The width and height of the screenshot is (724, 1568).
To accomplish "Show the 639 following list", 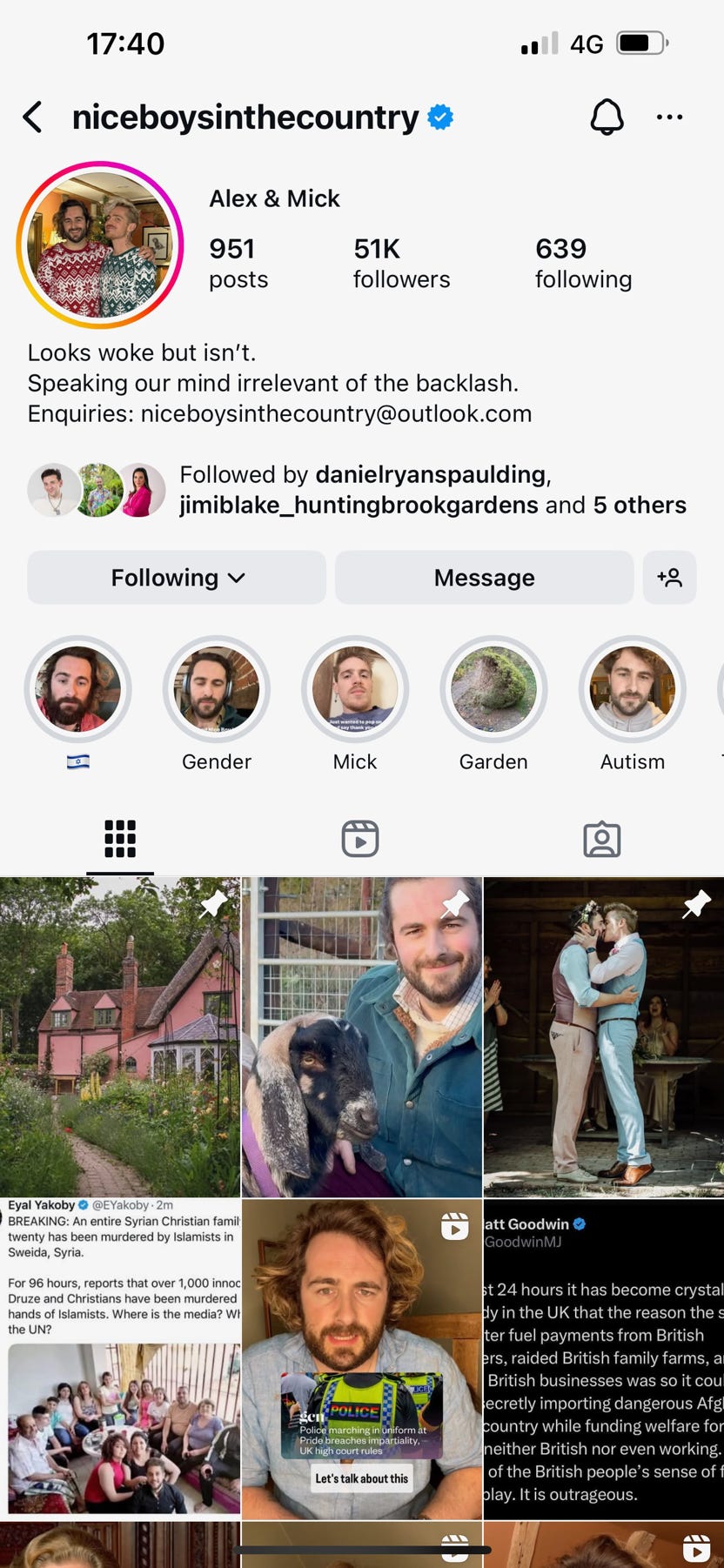I will point(583,263).
